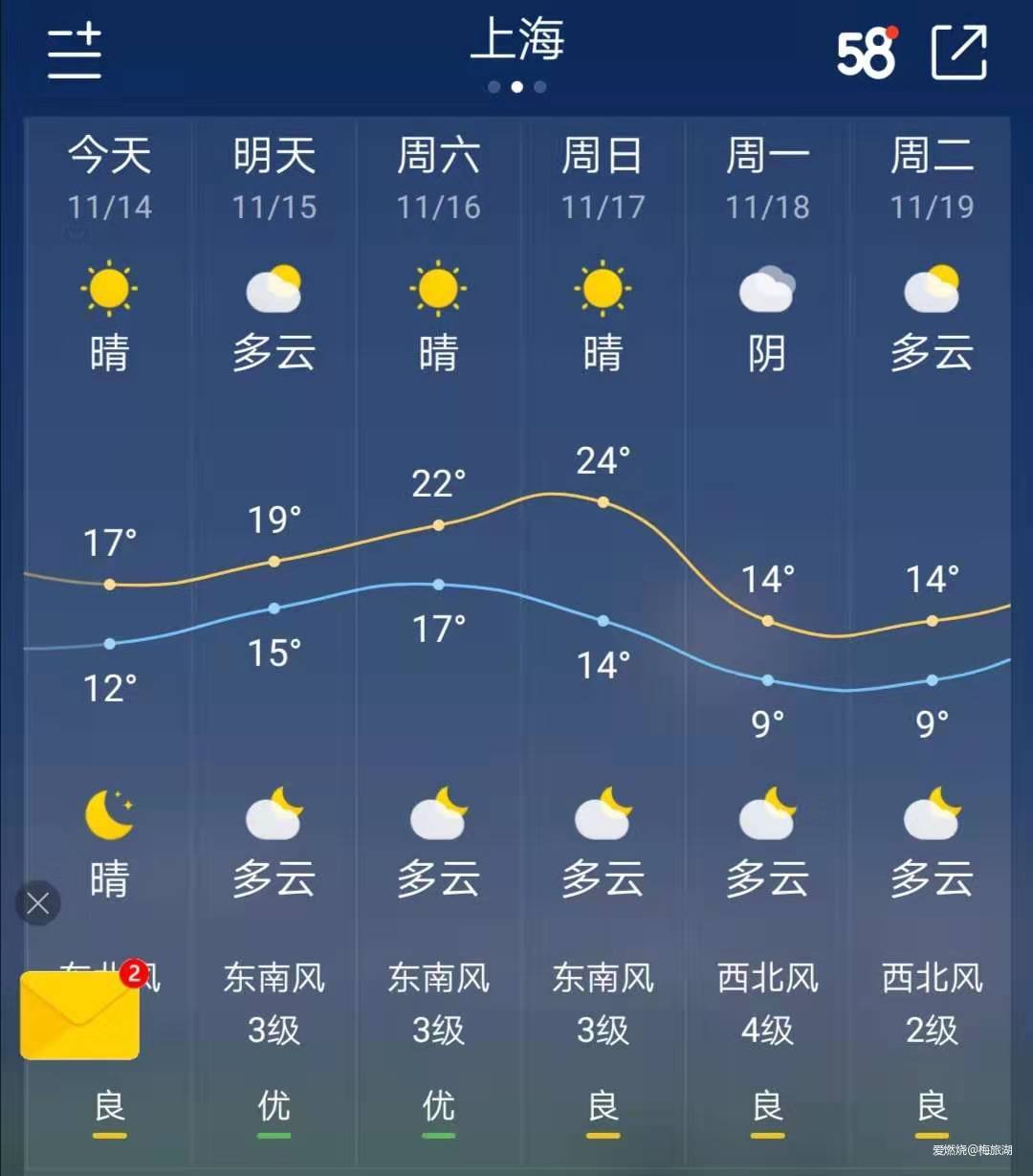Tap the 良 air quality label for 今天
1033x1176 pixels.
[x=108, y=1107]
